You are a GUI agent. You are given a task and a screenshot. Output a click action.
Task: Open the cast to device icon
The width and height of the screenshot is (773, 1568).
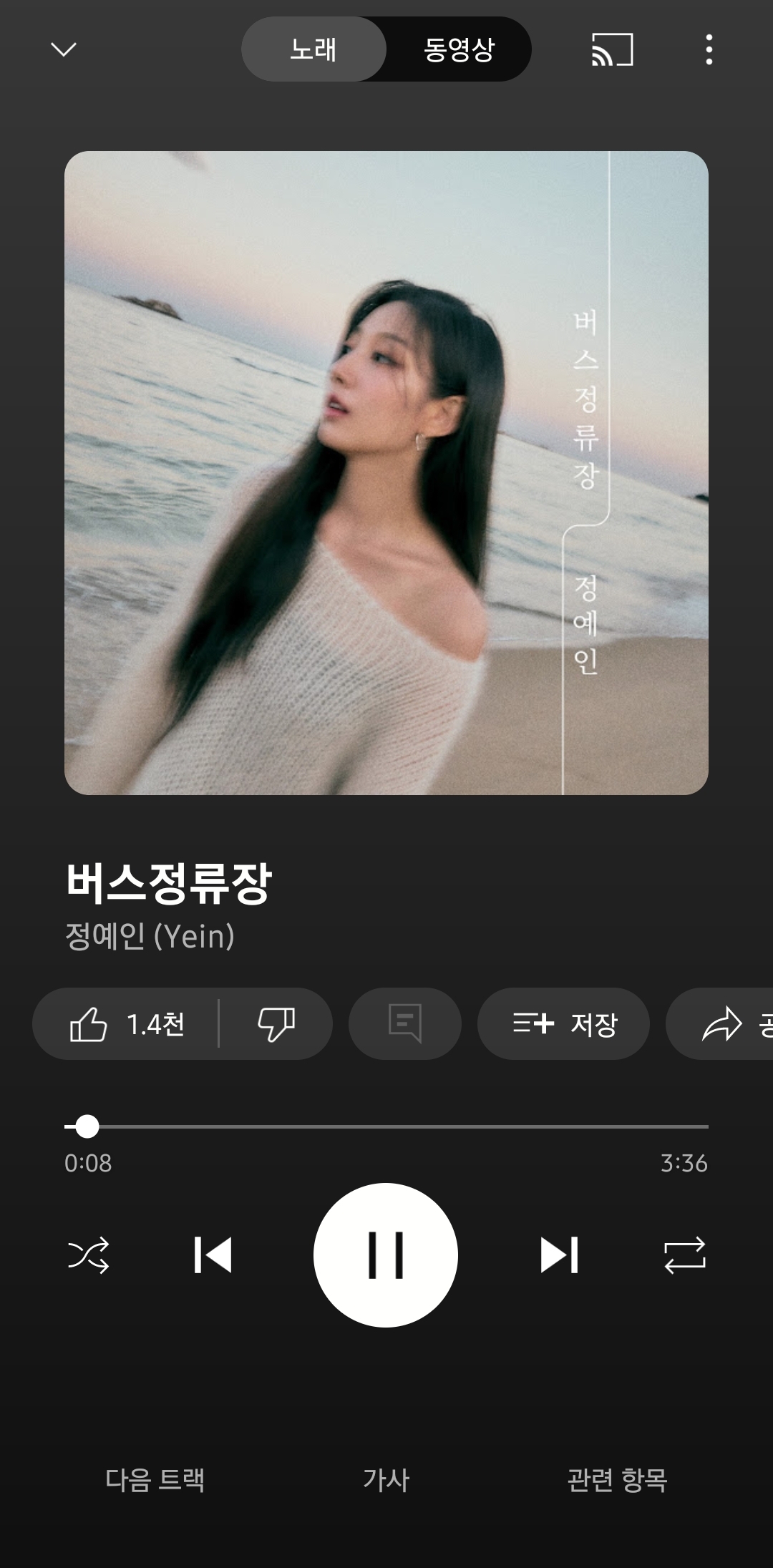[x=612, y=49]
